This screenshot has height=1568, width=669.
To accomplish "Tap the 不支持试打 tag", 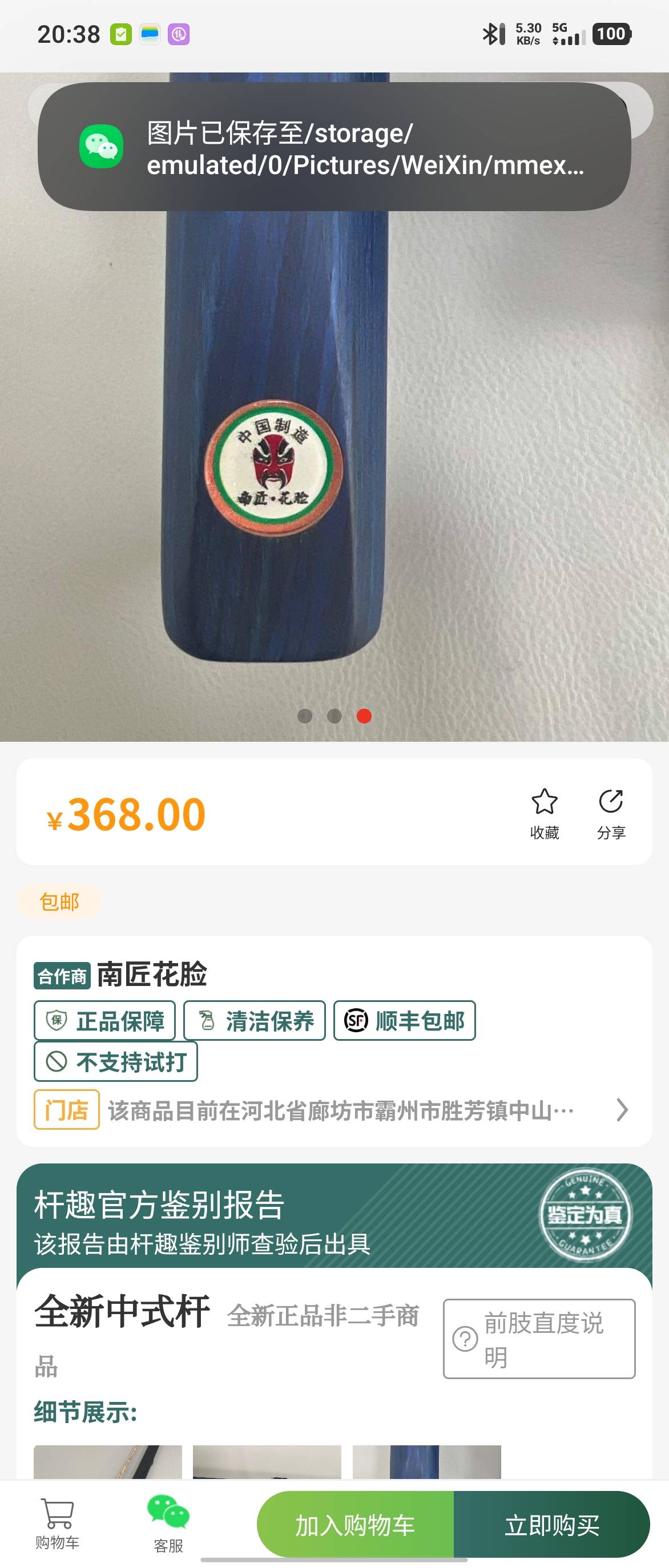I will 116,1061.
